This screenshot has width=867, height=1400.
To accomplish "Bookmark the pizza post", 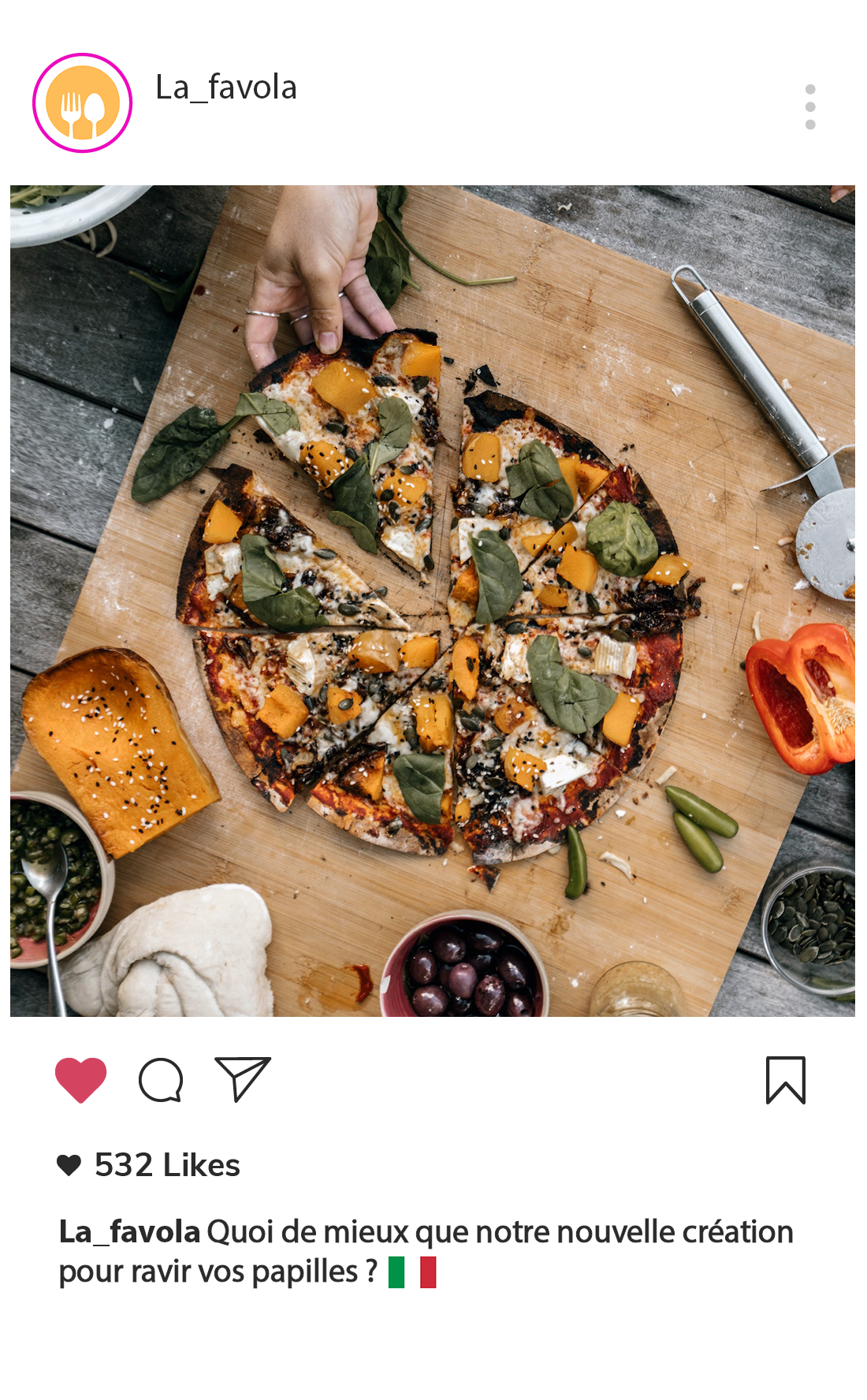I will tap(785, 1080).
